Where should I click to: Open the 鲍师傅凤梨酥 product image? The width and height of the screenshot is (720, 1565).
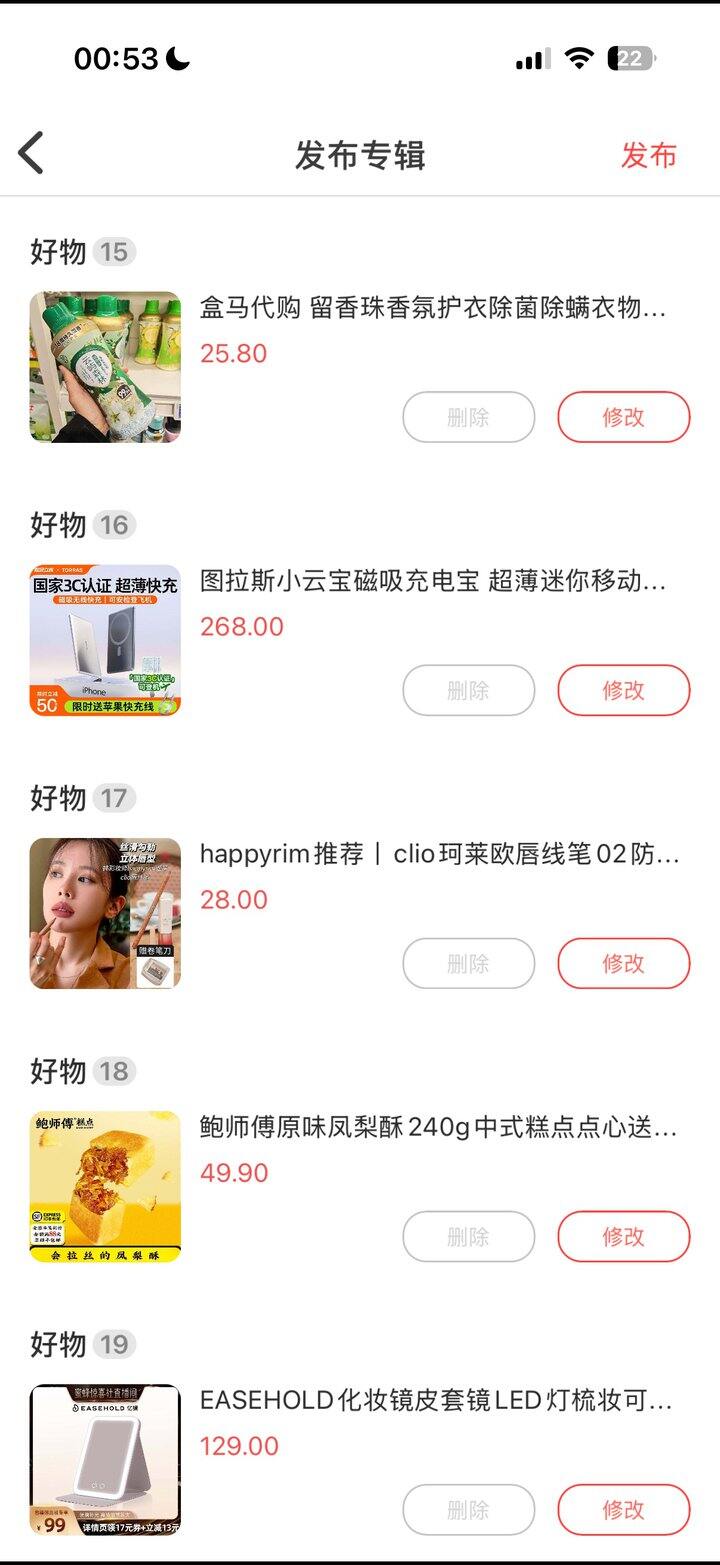105,1186
